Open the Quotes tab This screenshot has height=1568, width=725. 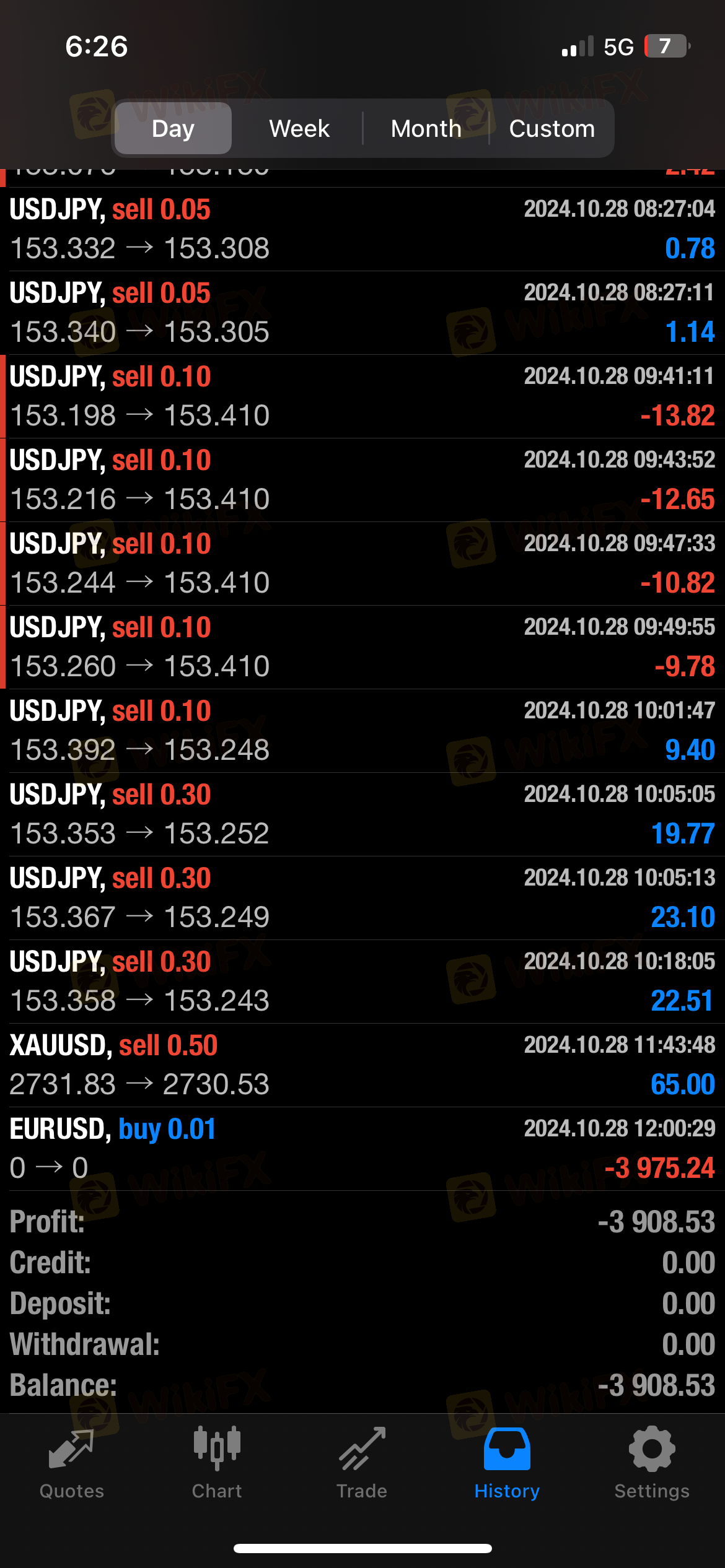click(x=72, y=1463)
